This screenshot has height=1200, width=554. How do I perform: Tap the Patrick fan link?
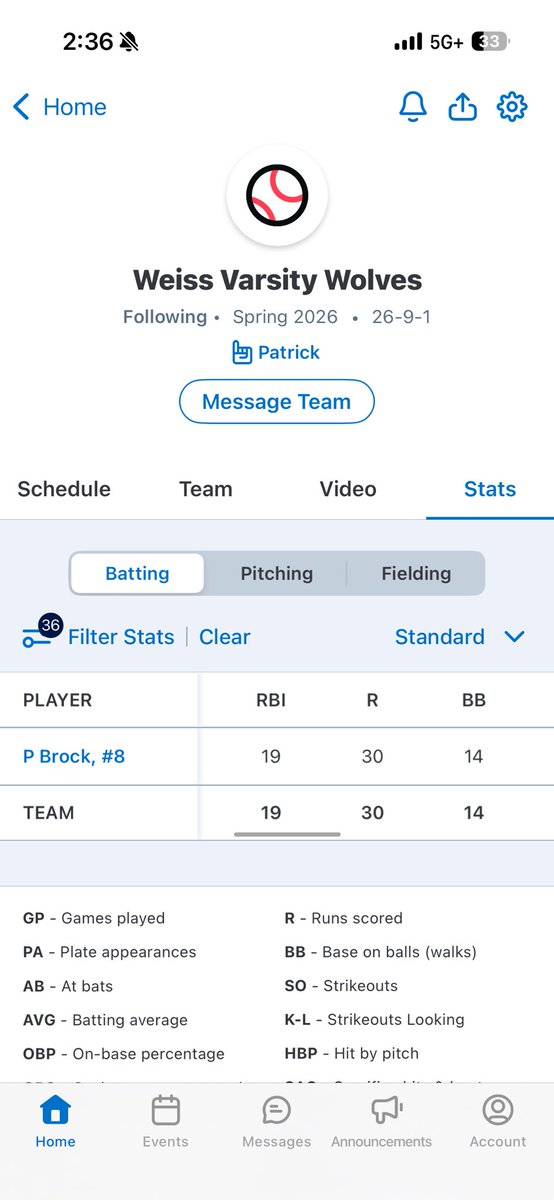coord(276,352)
